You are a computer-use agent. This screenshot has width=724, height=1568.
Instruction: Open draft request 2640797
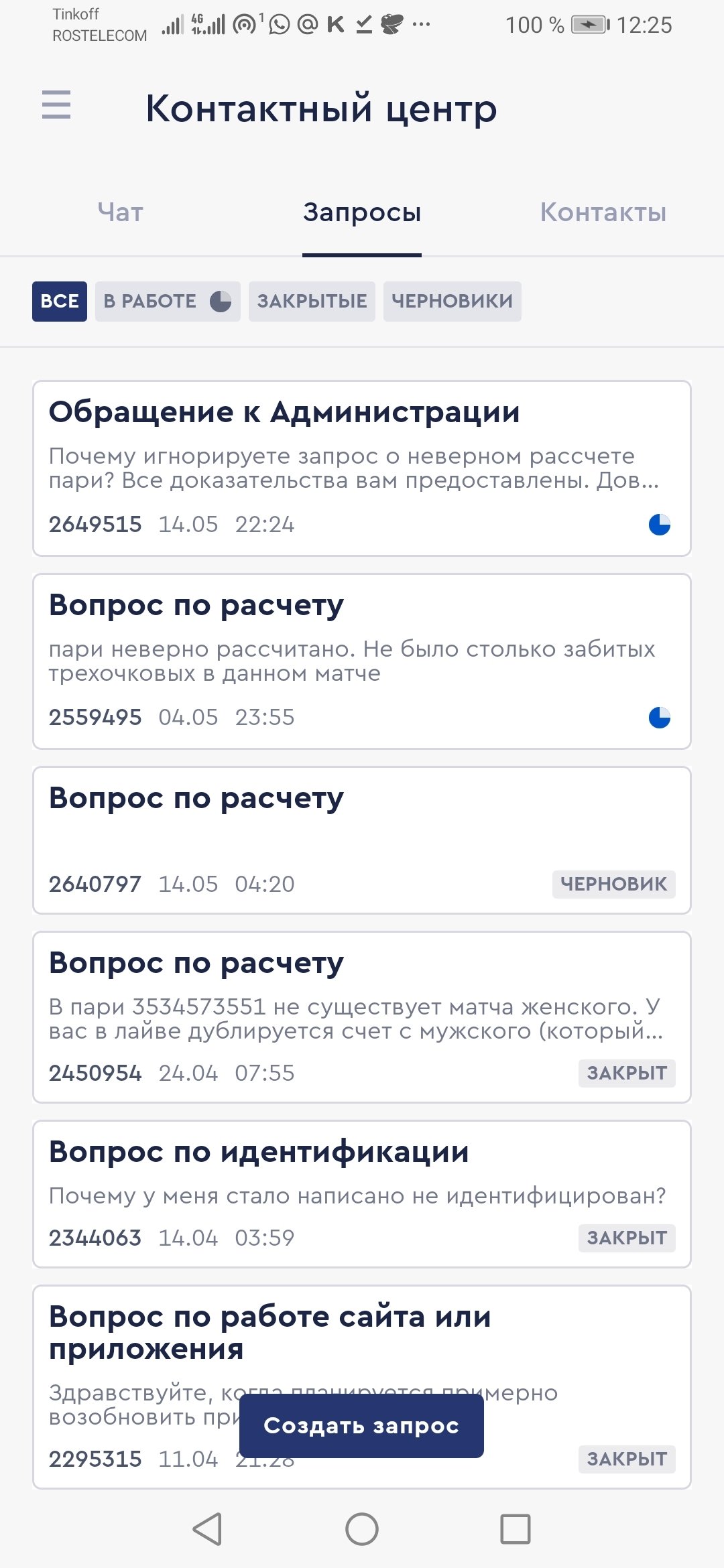click(362, 840)
